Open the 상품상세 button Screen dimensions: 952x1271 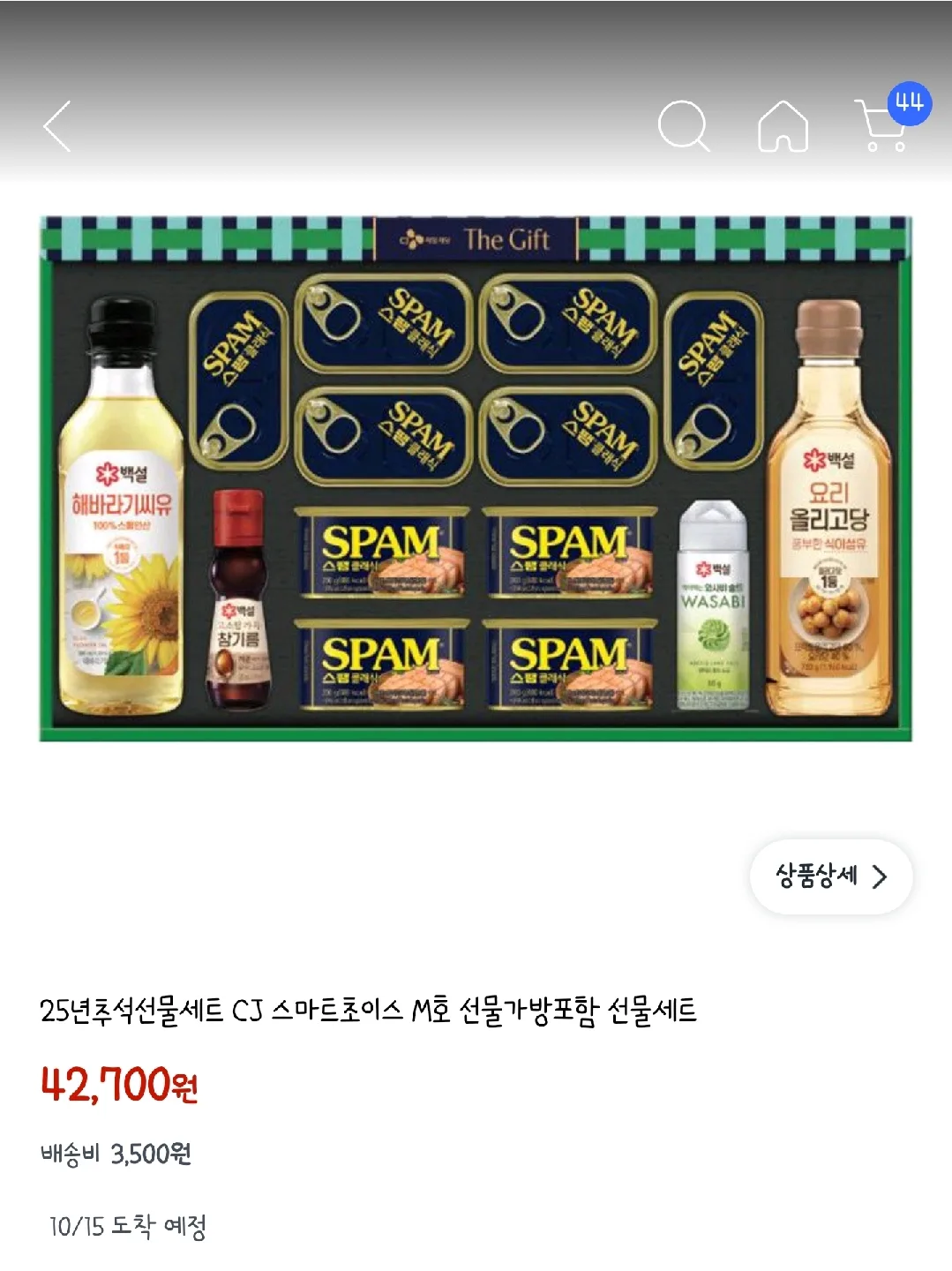[830, 876]
